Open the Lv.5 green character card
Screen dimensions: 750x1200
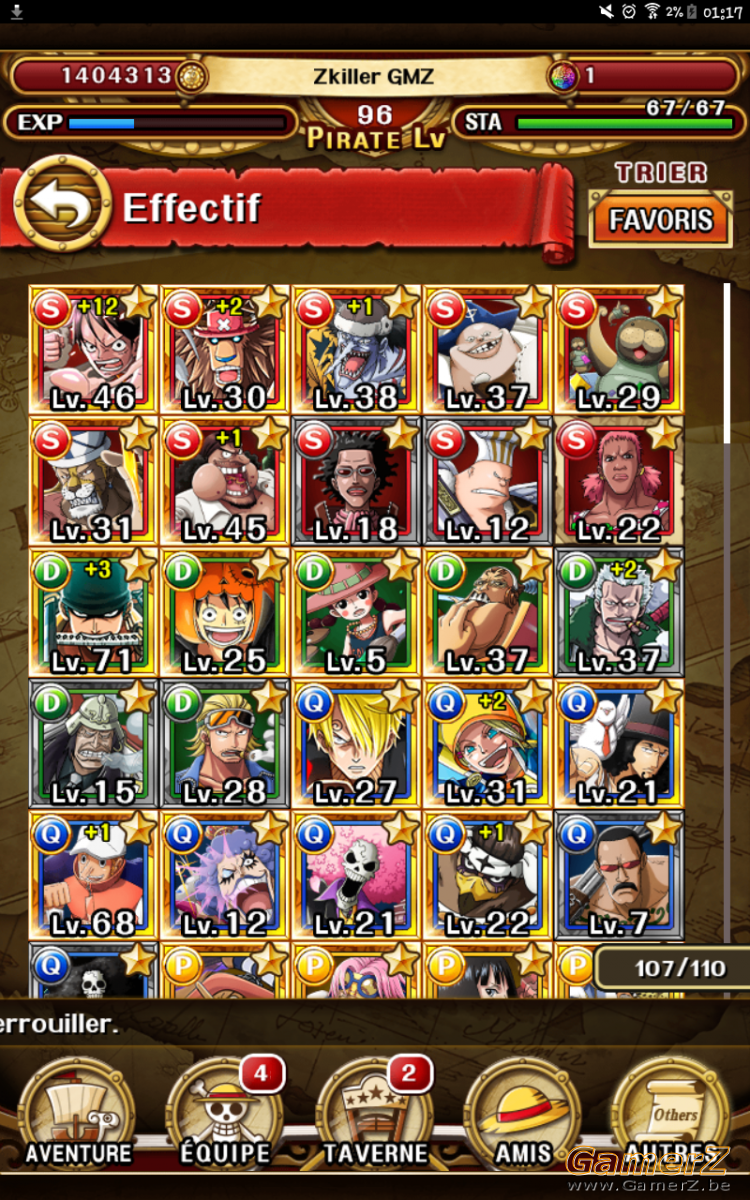click(x=357, y=612)
